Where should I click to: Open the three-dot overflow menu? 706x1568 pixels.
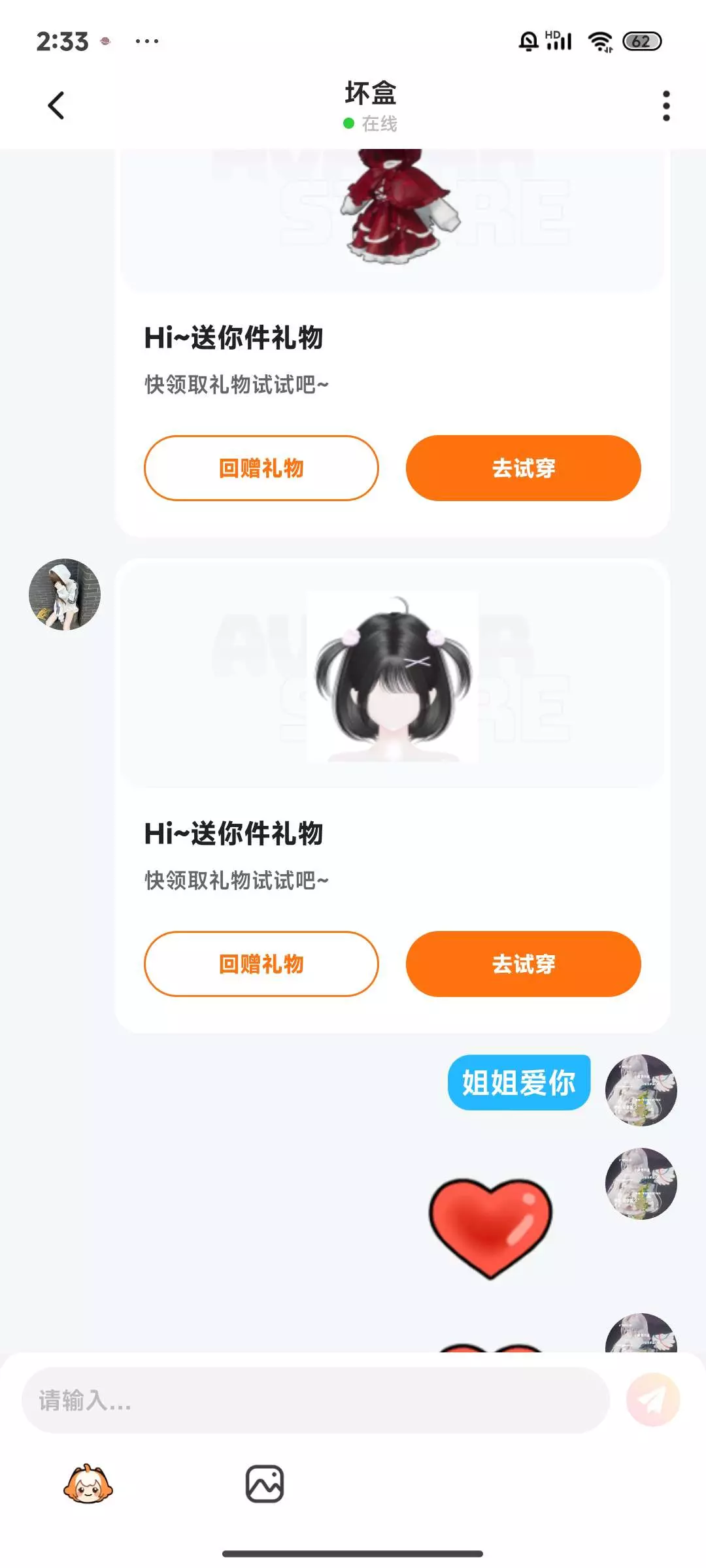point(665,106)
